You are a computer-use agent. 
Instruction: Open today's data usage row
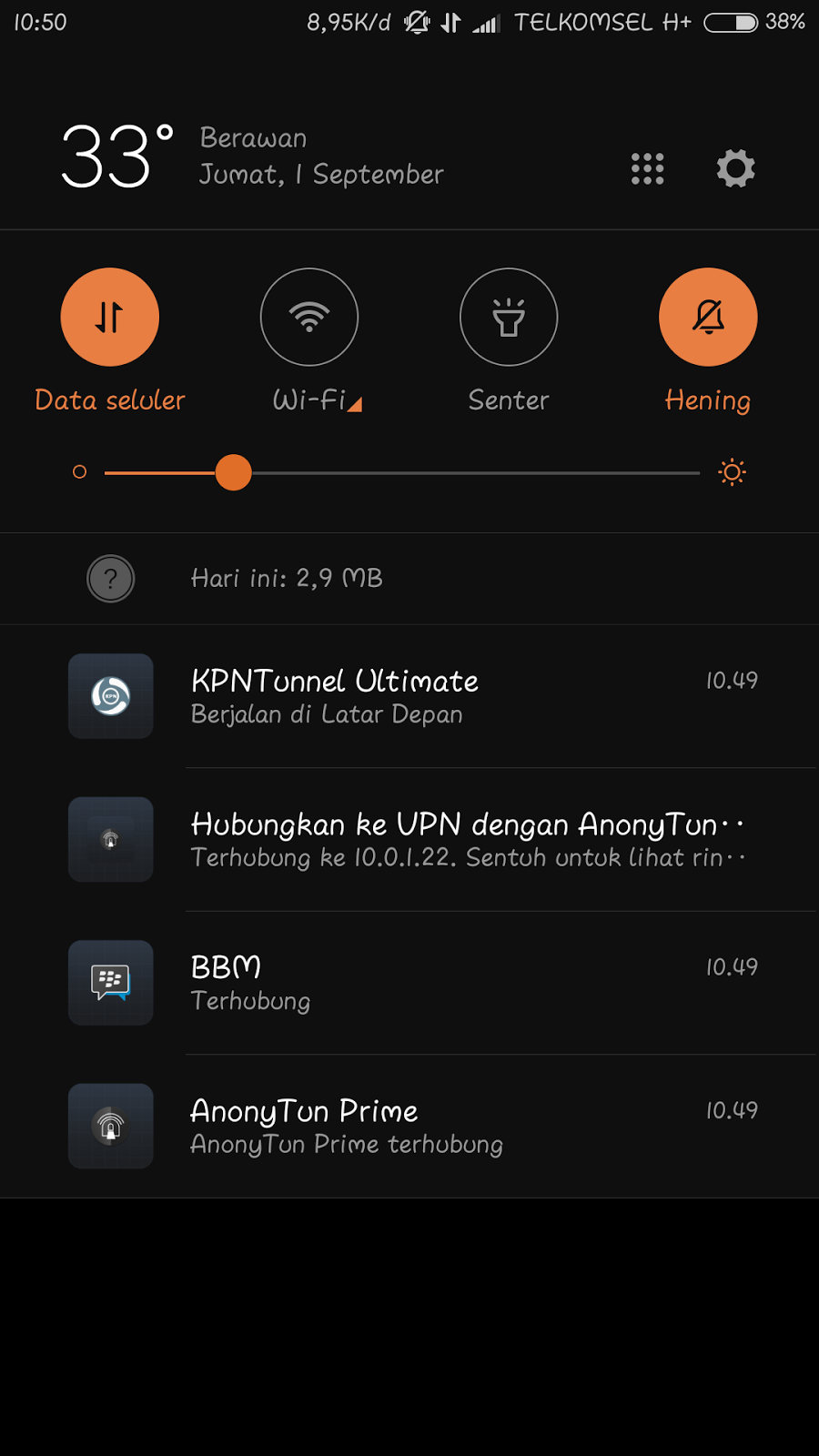[x=409, y=579]
